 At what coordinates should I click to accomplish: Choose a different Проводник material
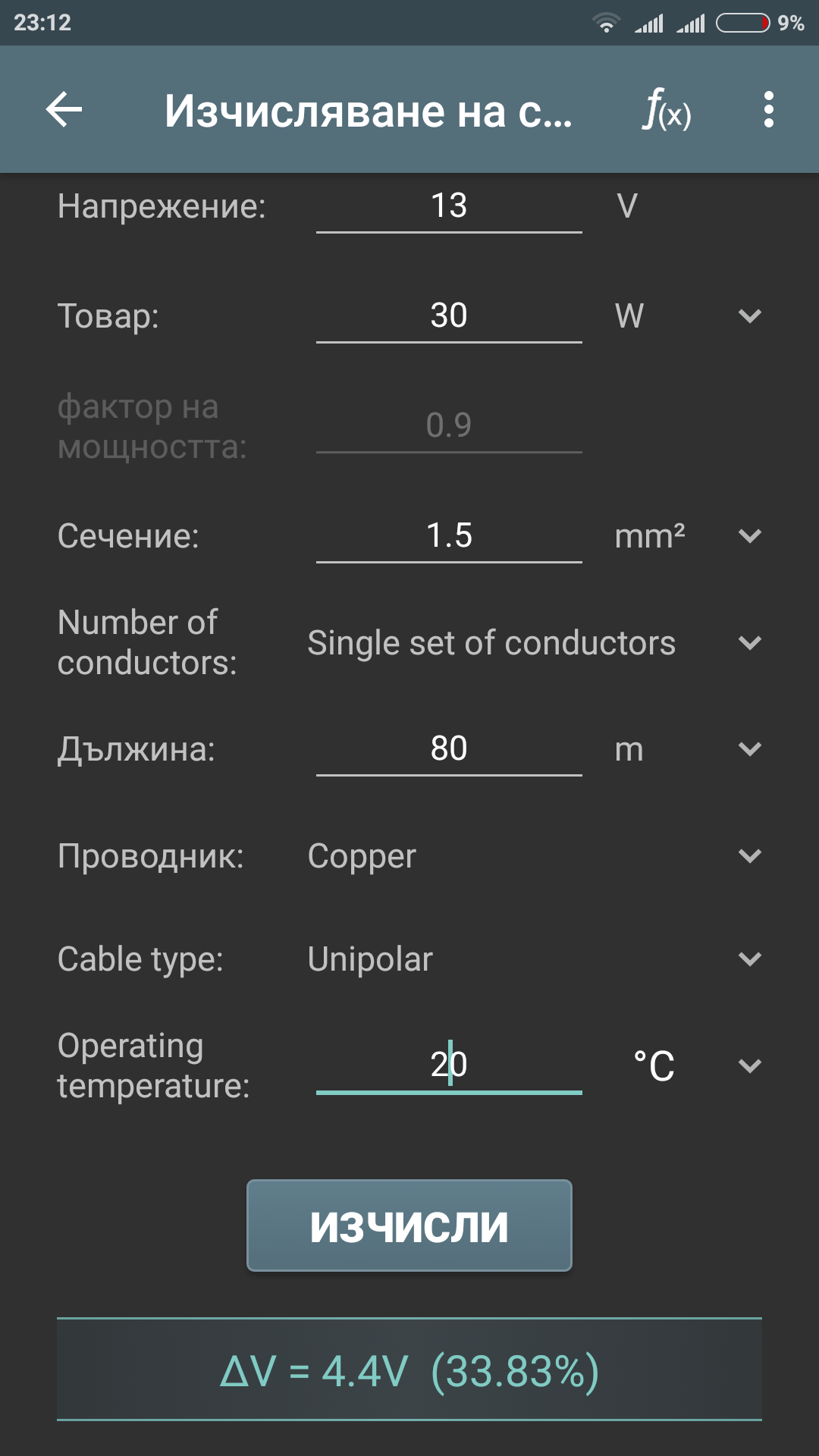coord(531,856)
